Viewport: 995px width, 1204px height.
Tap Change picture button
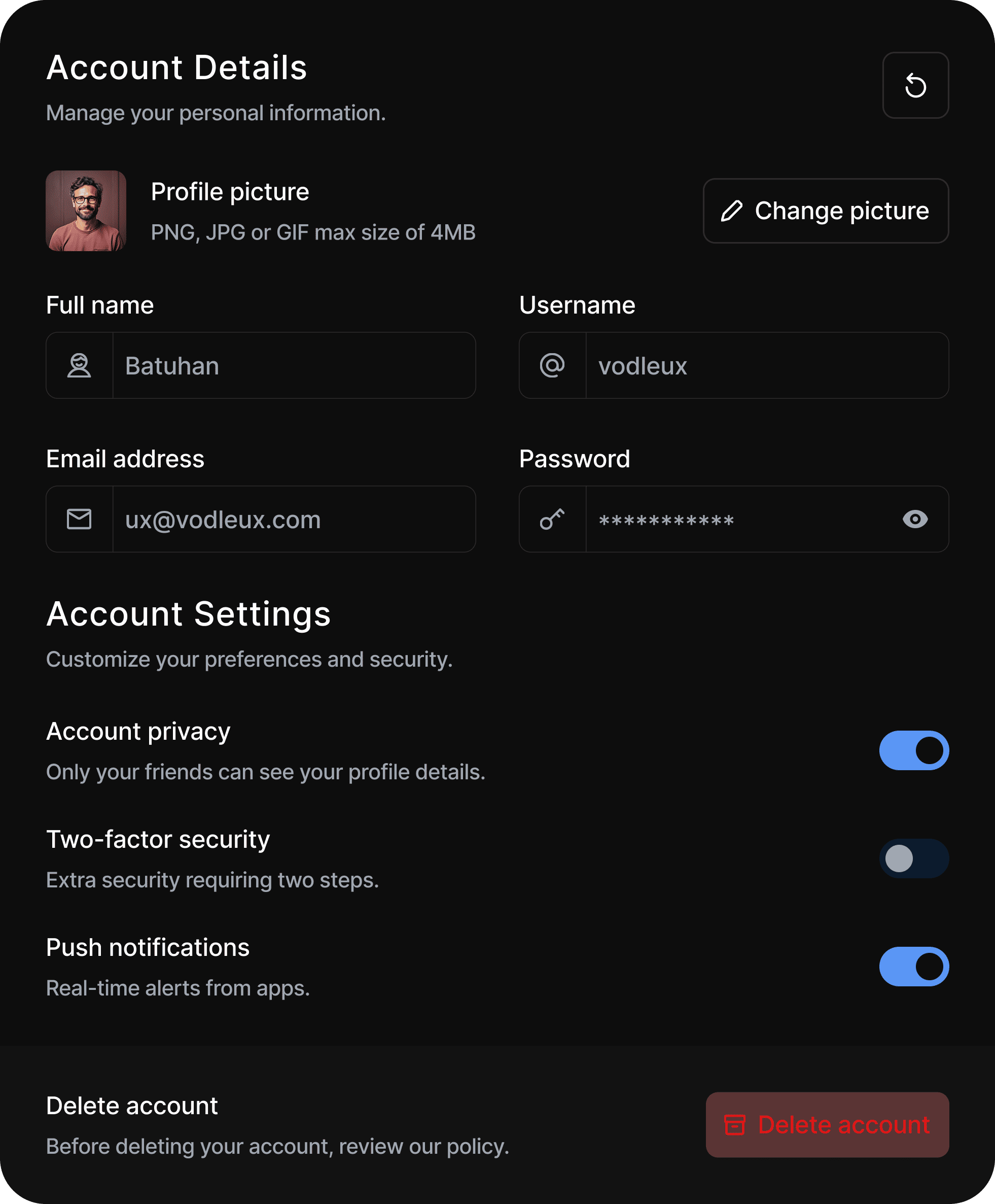pyautogui.click(x=825, y=211)
